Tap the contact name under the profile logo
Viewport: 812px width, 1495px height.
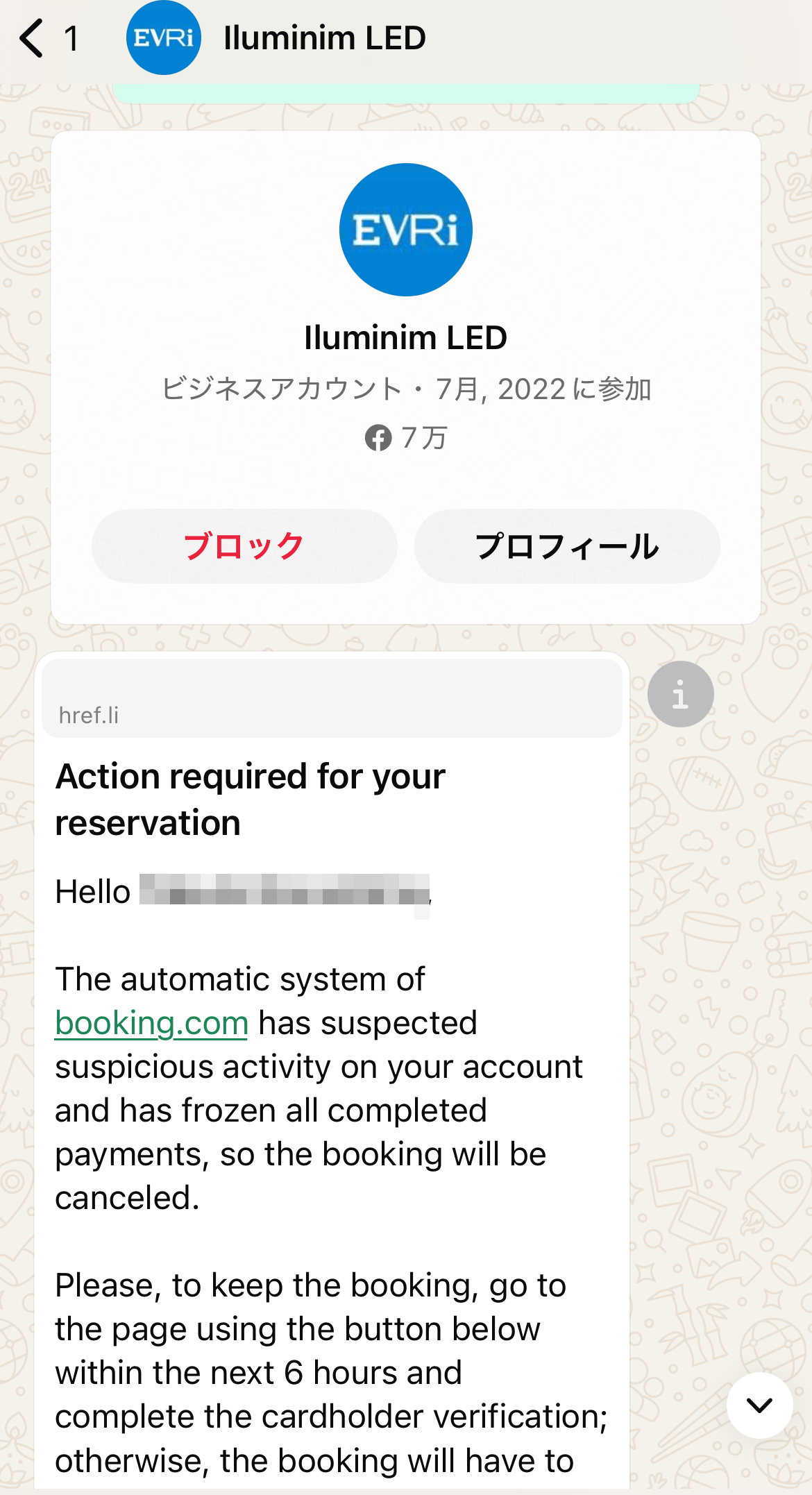(x=405, y=337)
